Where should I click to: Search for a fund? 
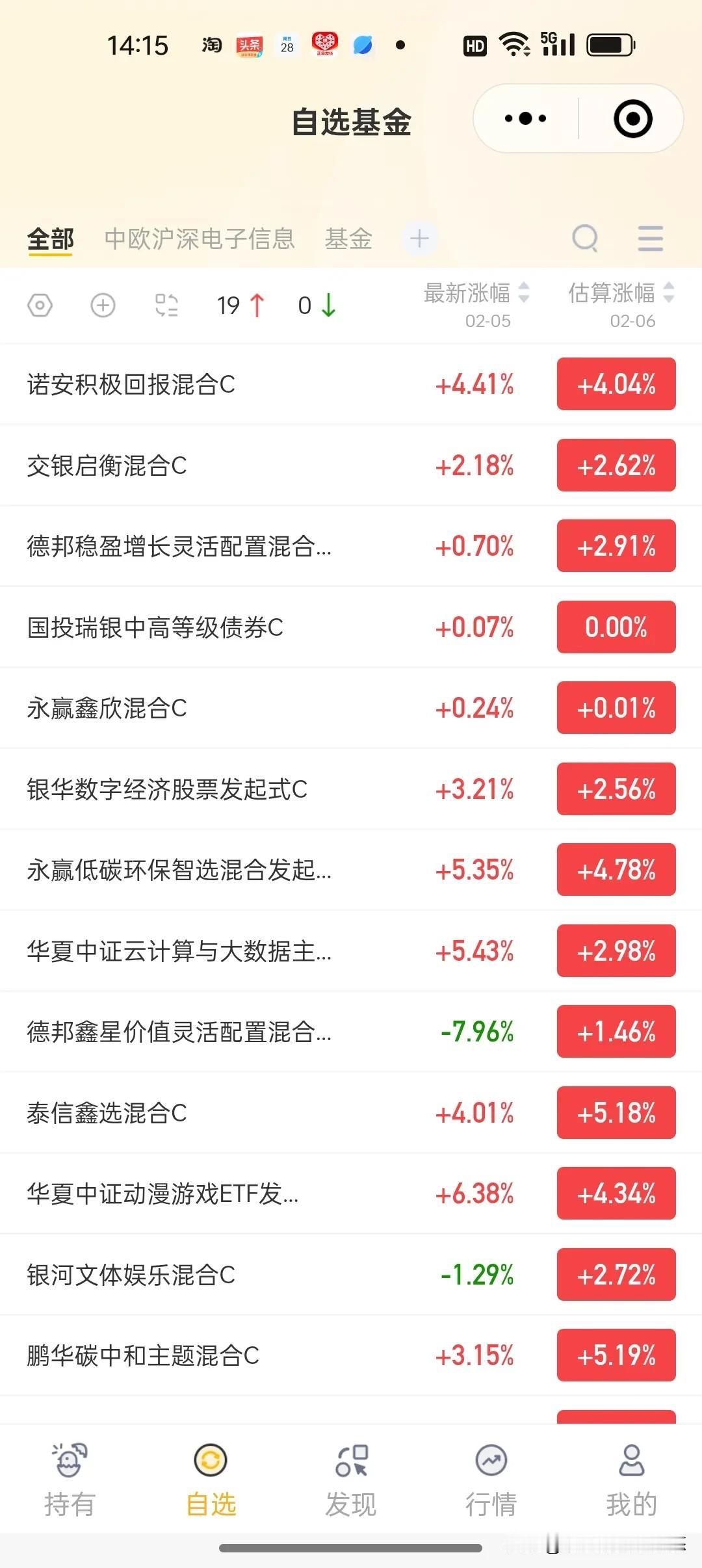click(585, 239)
